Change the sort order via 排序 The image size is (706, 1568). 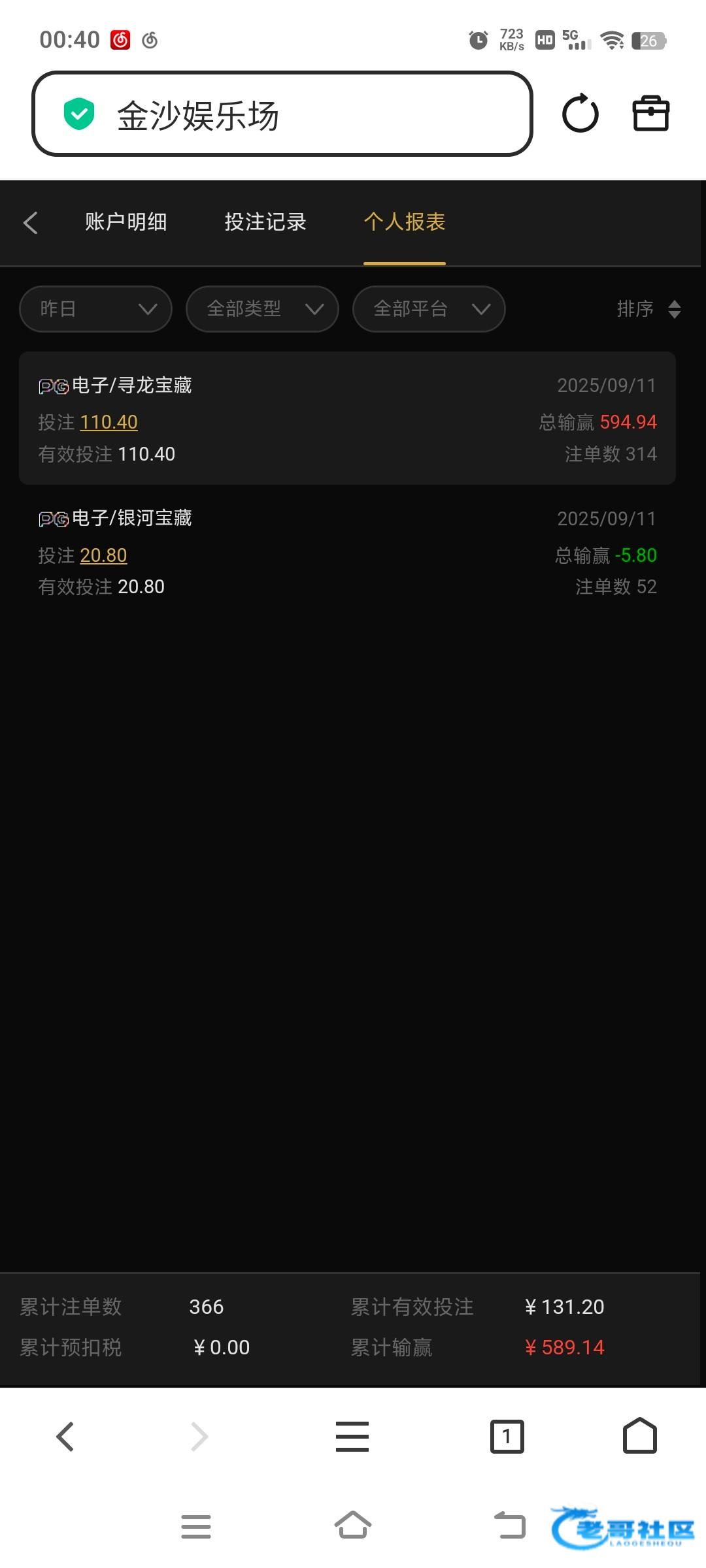point(648,308)
